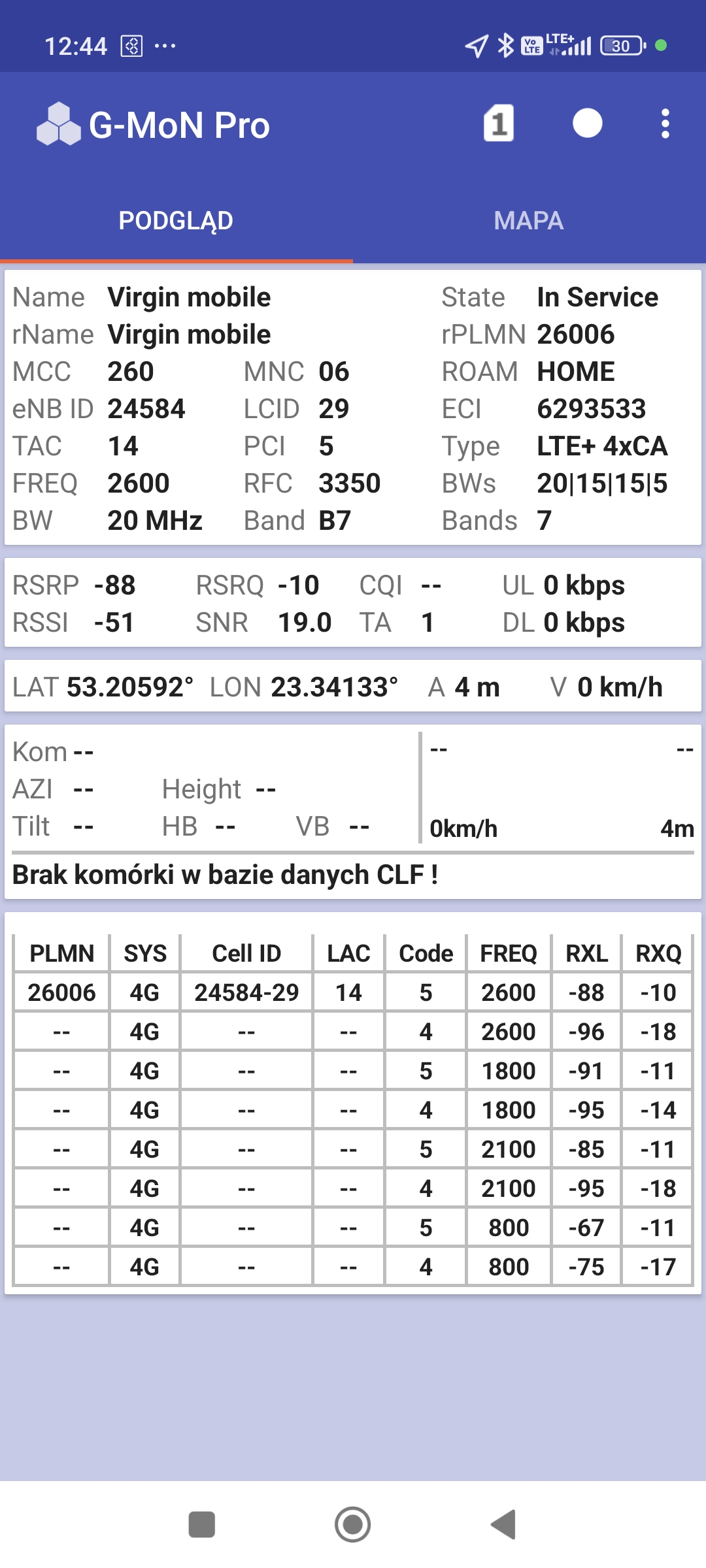The width and height of the screenshot is (706, 1568).
Task: Start logging with the record circle icon
Action: tap(587, 123)
